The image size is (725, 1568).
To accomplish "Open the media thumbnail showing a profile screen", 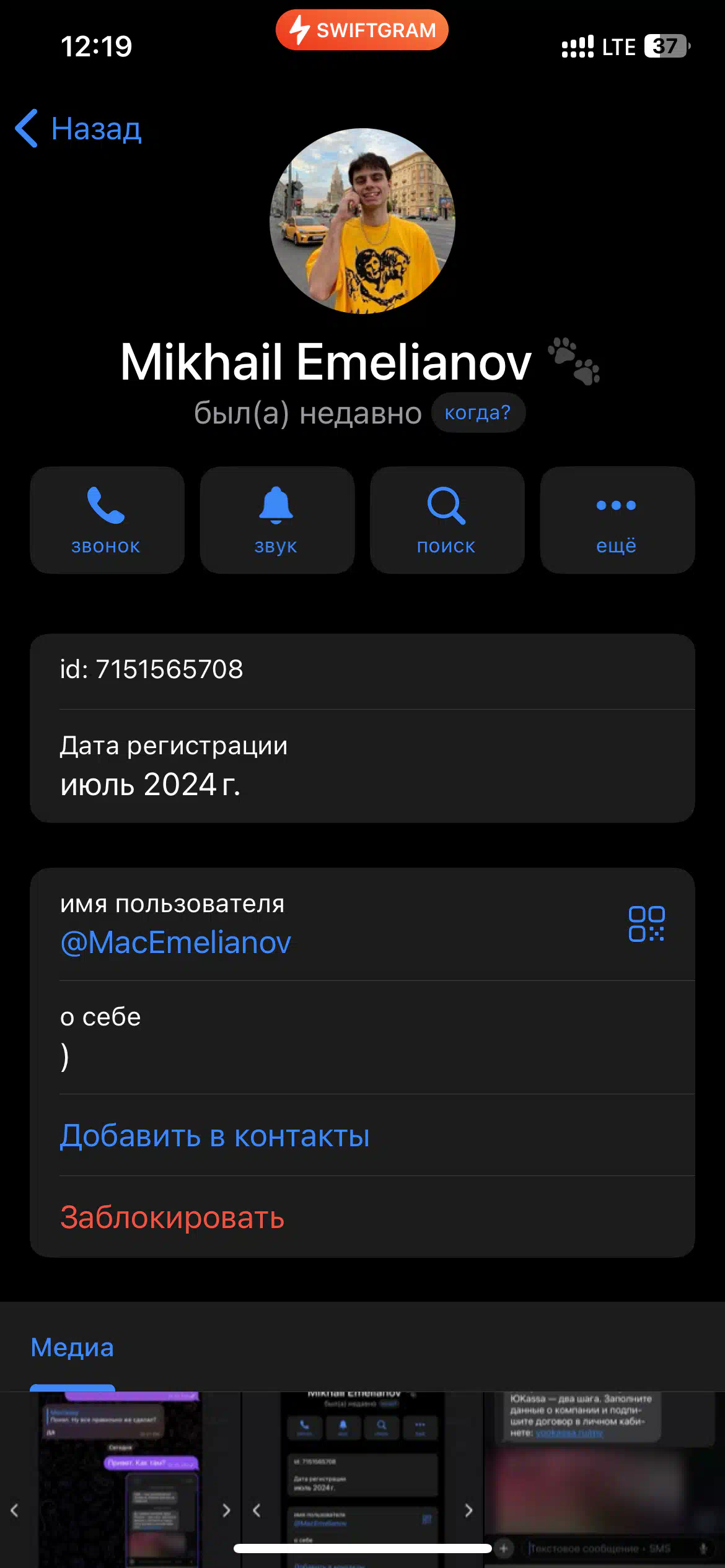I will 362,1480.
